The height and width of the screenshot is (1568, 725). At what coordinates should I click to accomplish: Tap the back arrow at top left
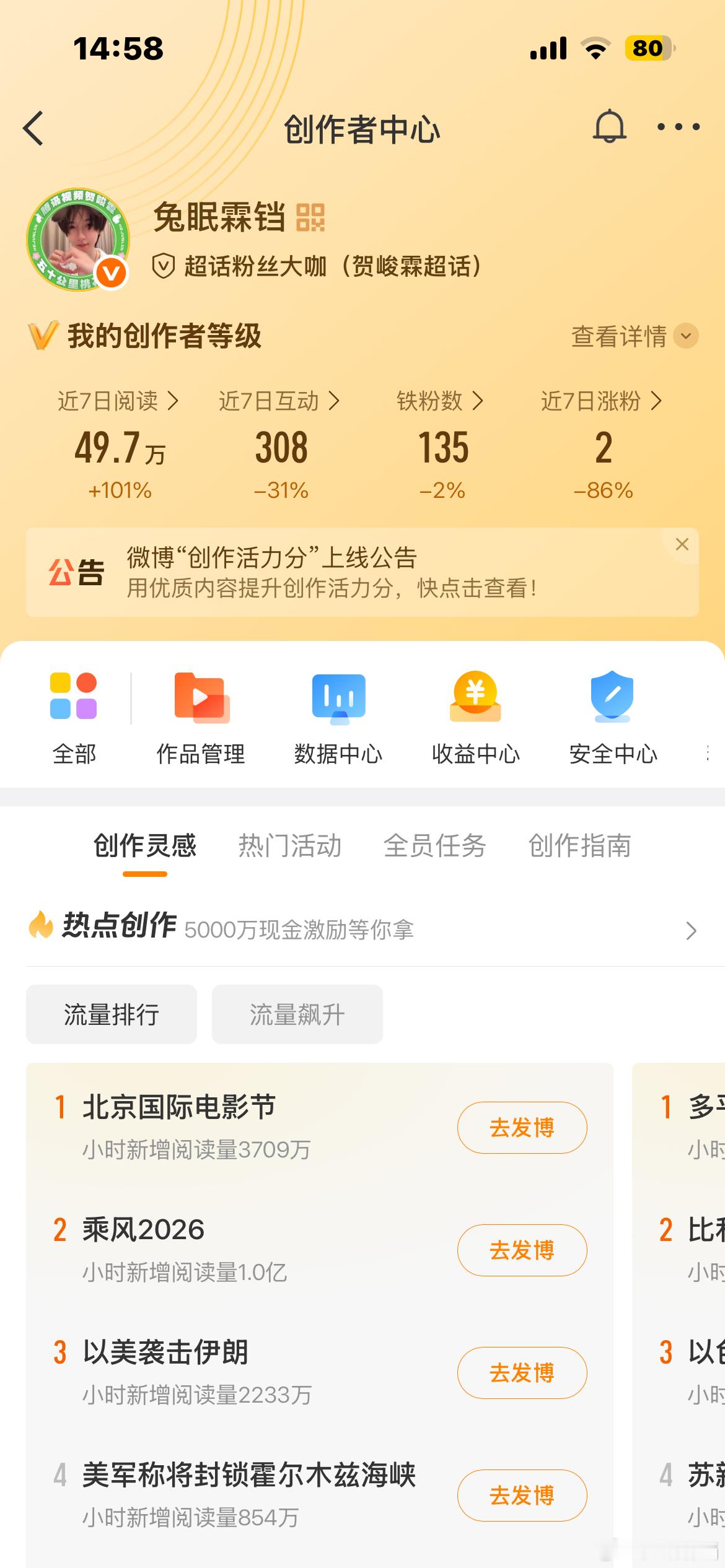[33, 128]
